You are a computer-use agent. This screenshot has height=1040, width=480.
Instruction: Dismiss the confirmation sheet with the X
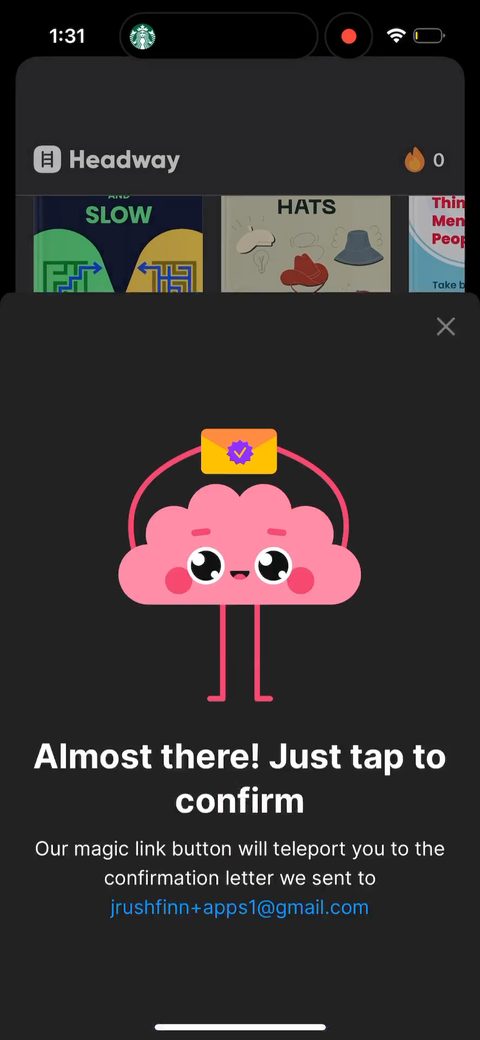pos(446,326)
